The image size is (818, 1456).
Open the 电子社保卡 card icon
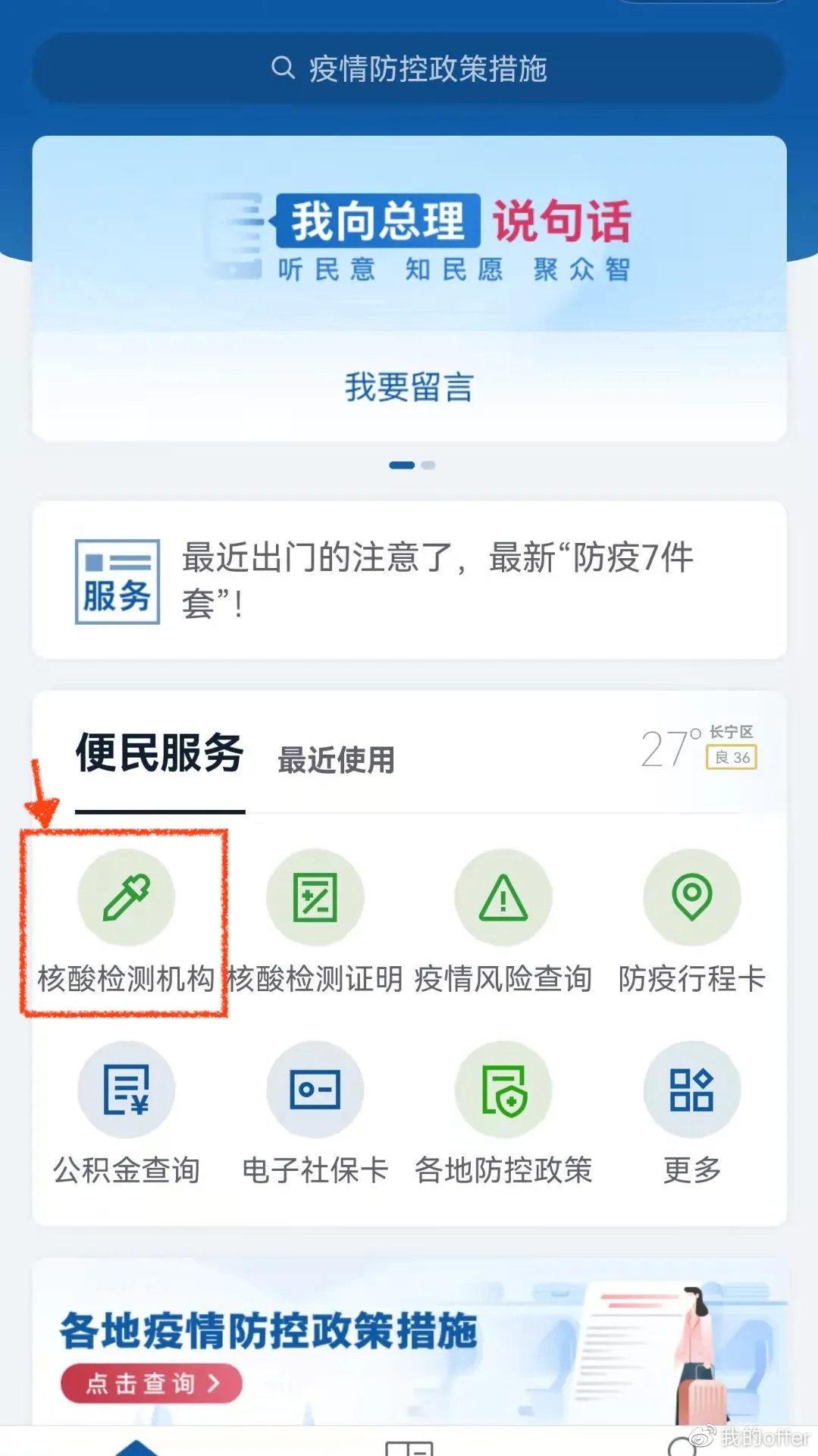coord(316,1090)
